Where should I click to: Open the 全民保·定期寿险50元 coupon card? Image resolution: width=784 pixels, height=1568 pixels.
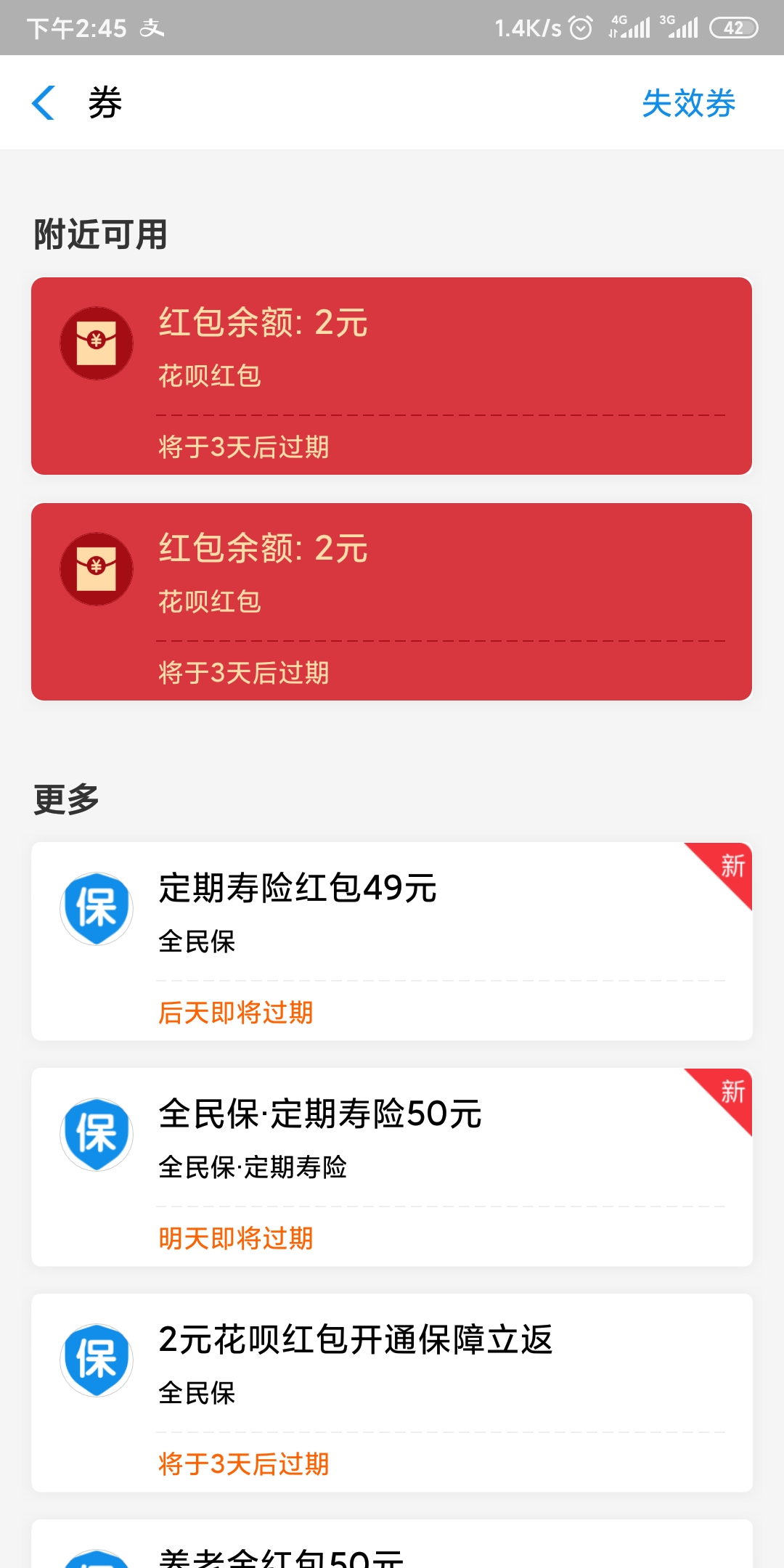391,1167
